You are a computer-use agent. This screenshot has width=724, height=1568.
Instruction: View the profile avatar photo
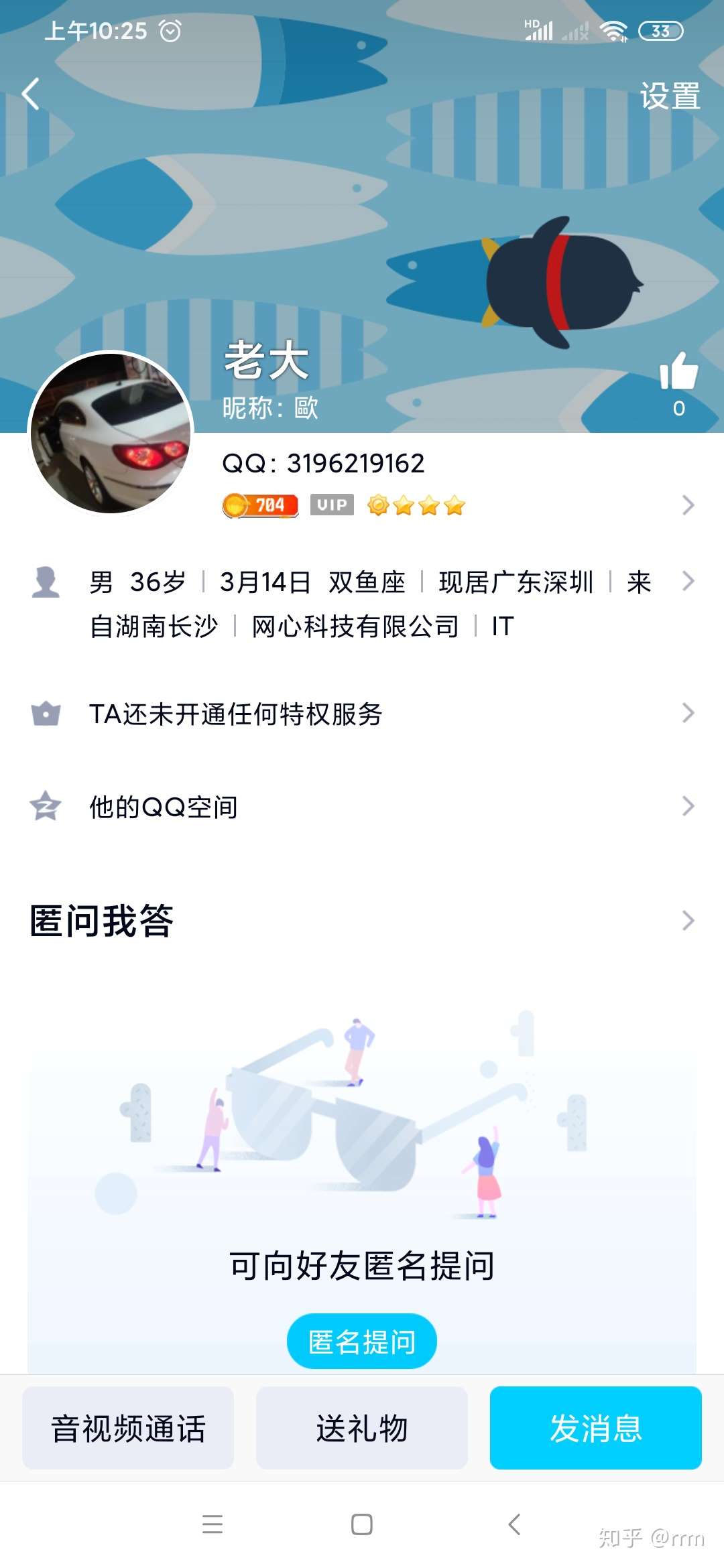(111, 434)
